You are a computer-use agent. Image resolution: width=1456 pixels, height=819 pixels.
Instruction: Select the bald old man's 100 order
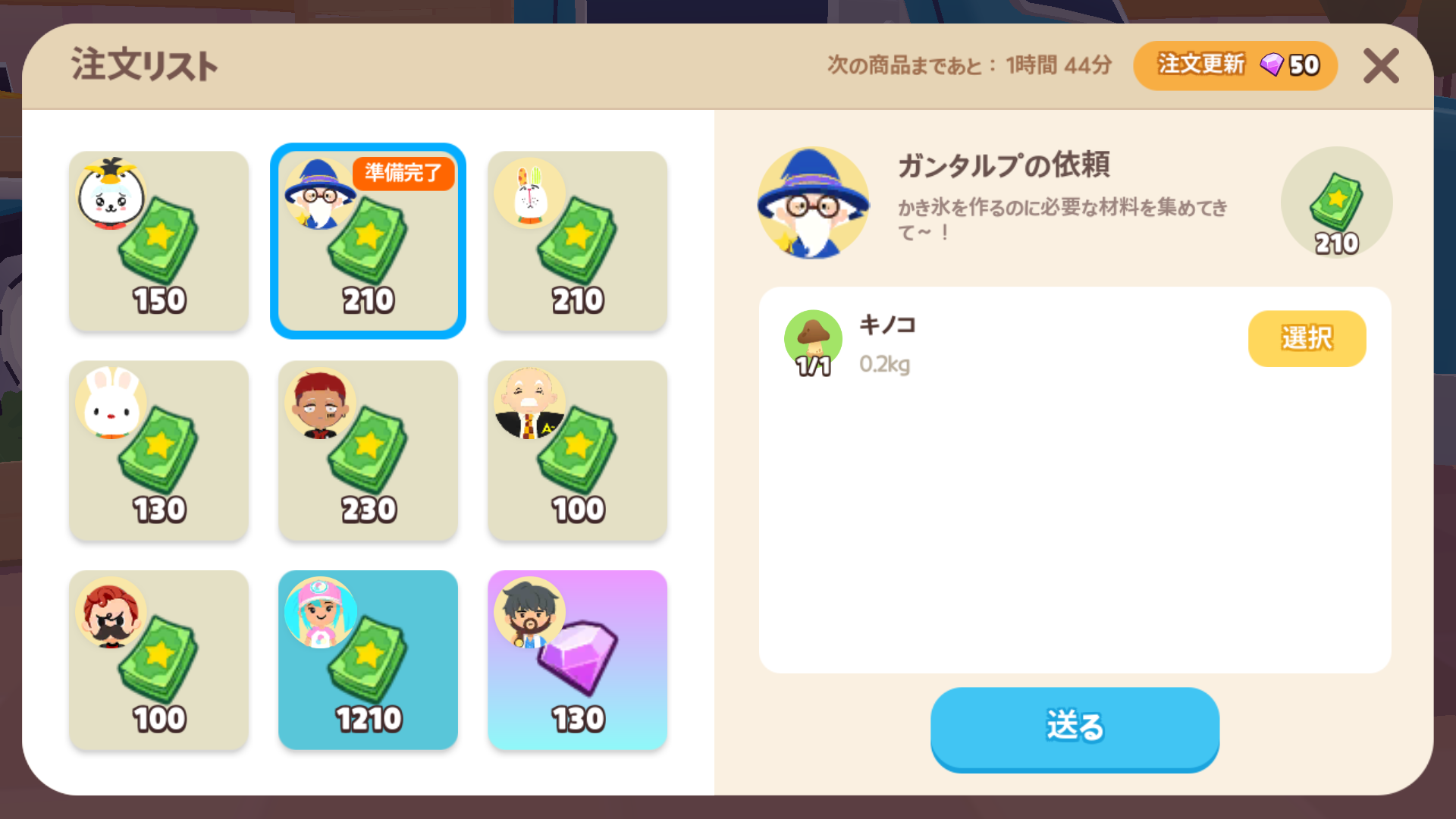(577, 450)
